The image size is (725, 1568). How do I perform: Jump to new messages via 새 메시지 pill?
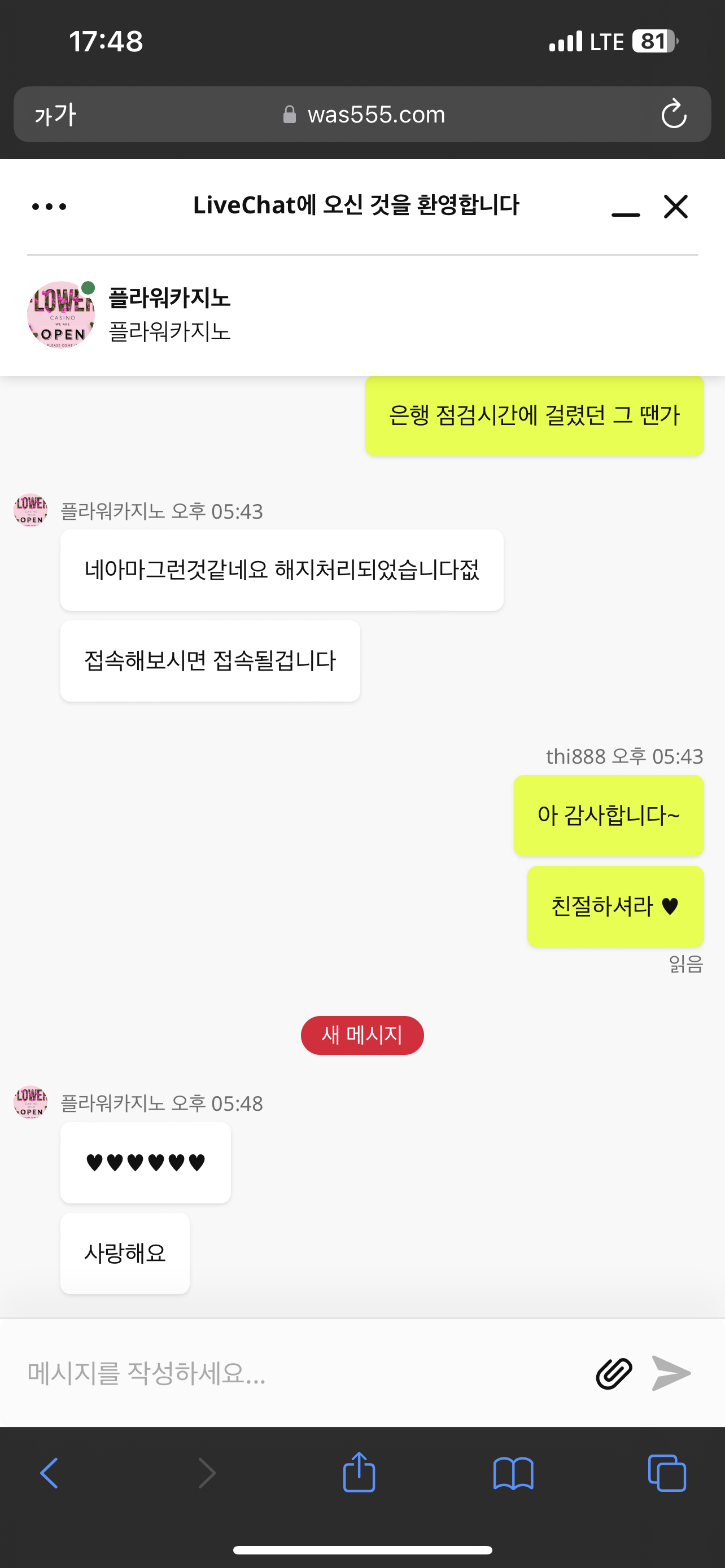tap(362, 1035)
